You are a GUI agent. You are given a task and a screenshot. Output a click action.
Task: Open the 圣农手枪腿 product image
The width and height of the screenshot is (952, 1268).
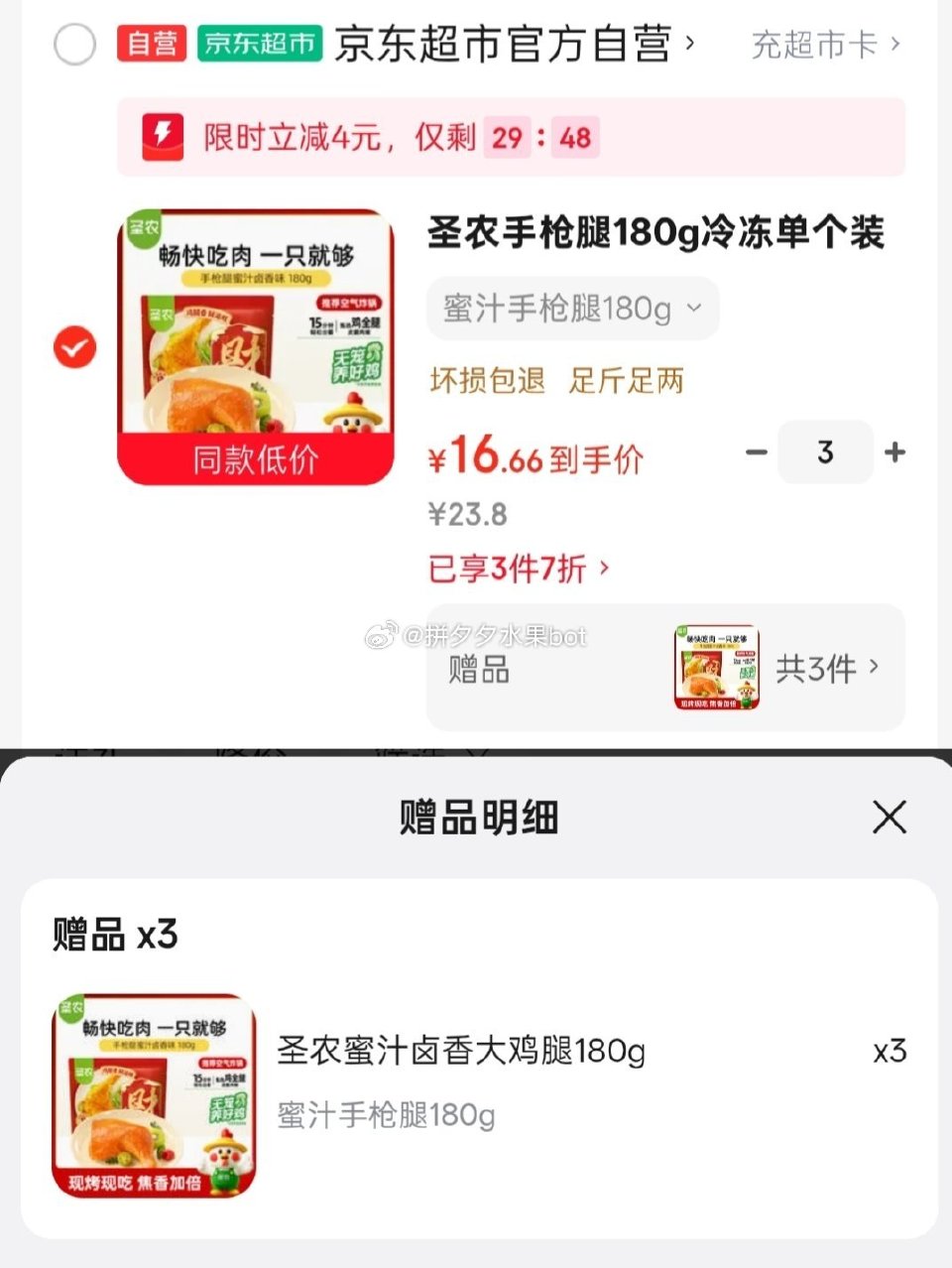tap(256, 347)
